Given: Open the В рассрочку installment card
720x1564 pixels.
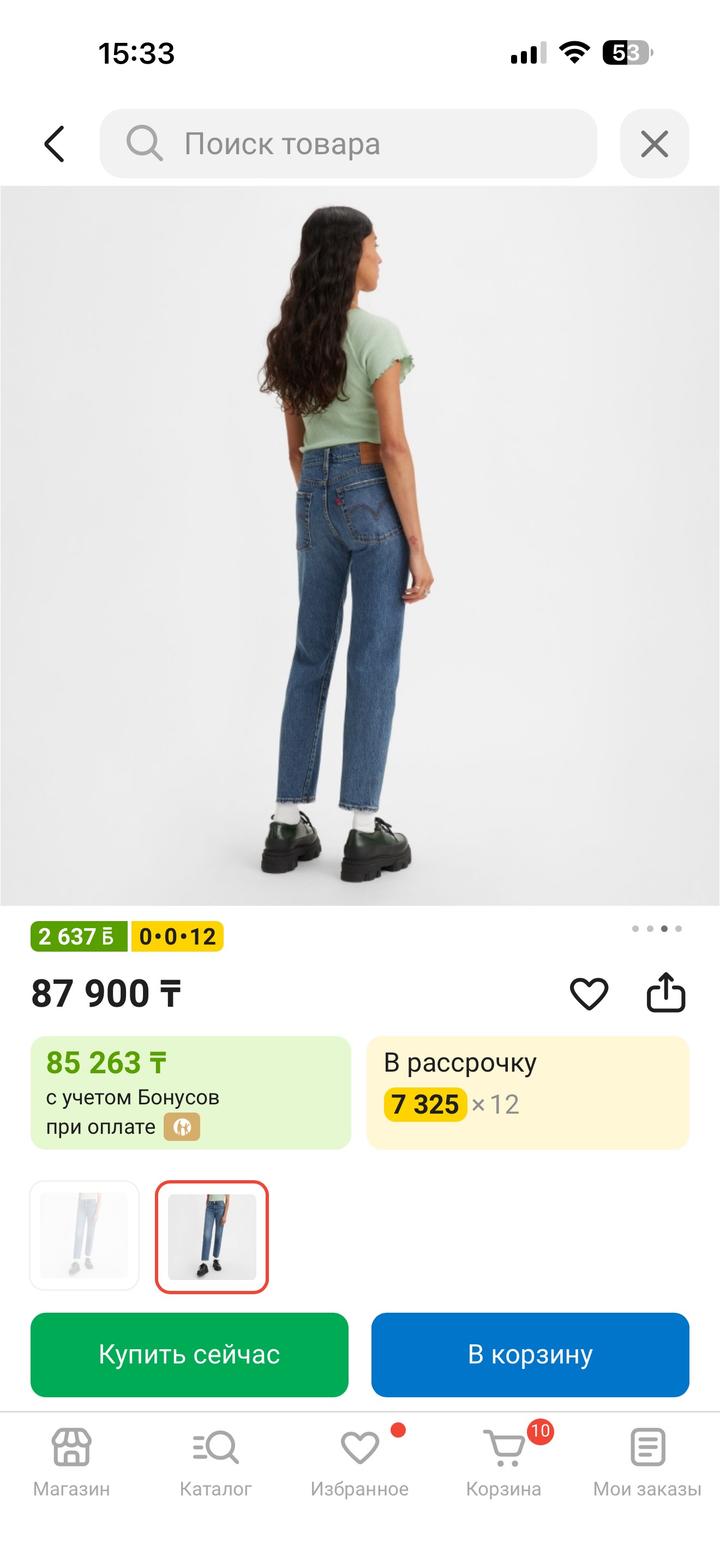Looking at the screenshot, I should (x=528, y=1092).
